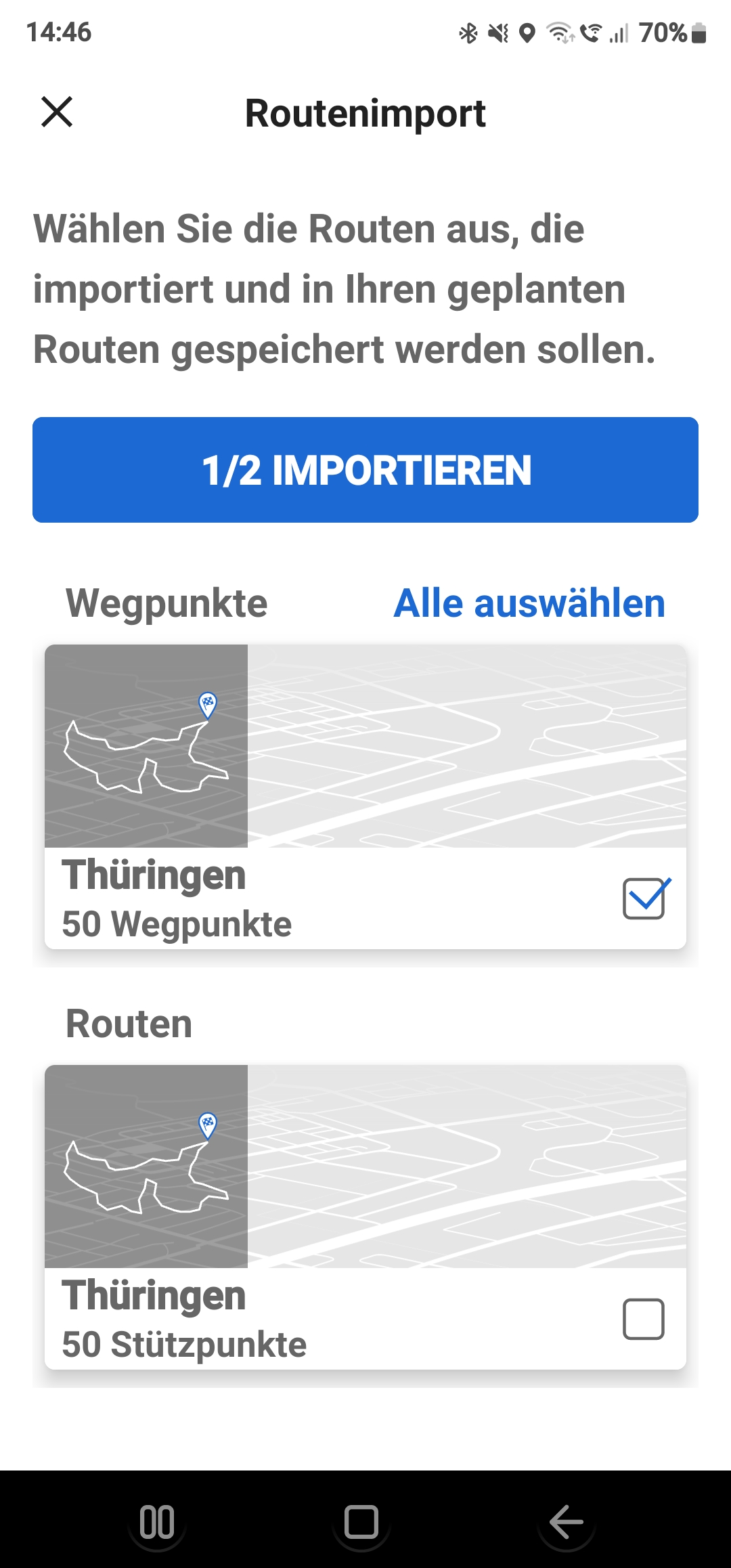Image resolution: width=731 pixels, height=1568 pixels.
Task: Open the Thüringen waypoints map card
Action: 365,746
